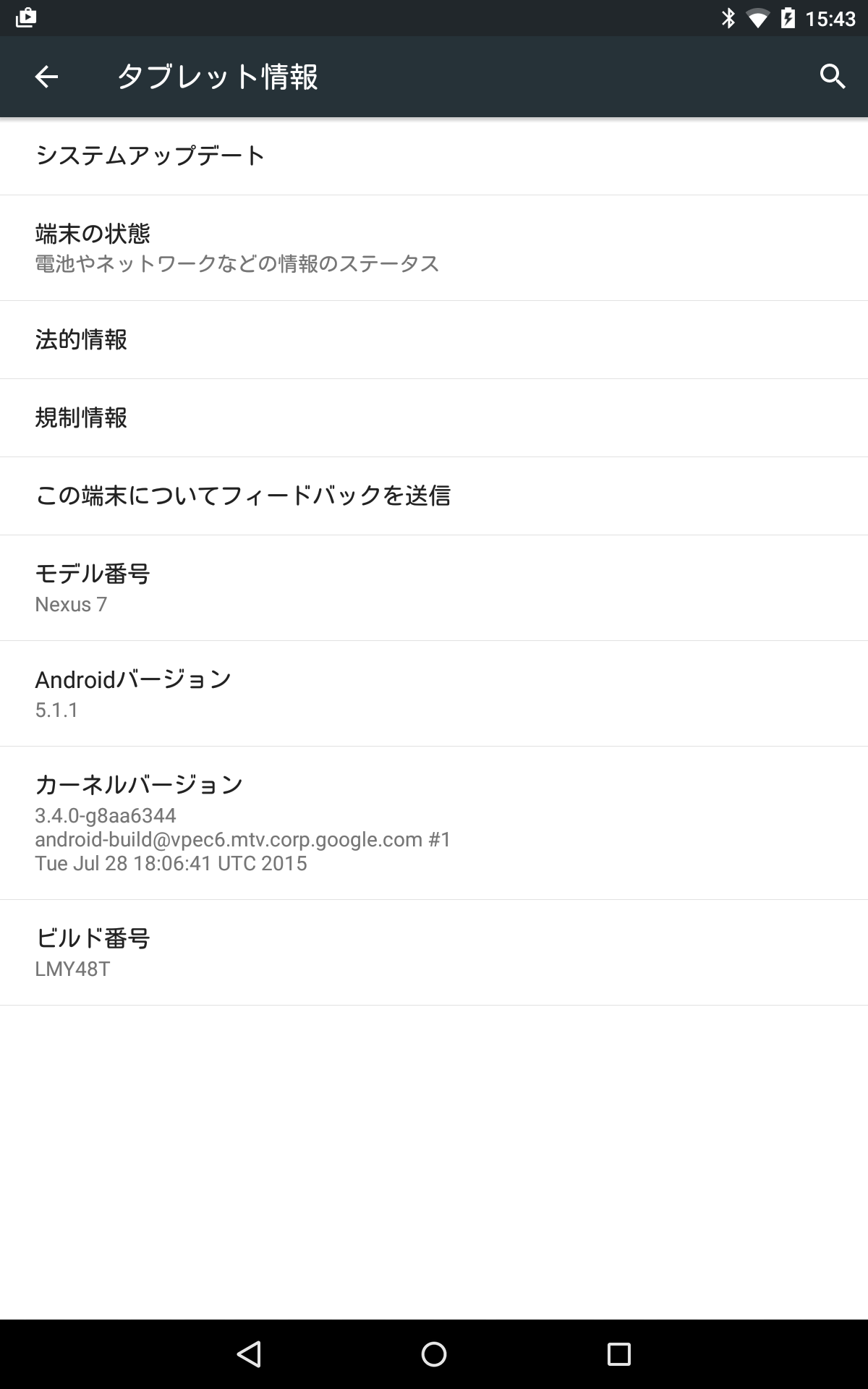Tap the Androidバージョン 5.1.1 row

point(434,693)
